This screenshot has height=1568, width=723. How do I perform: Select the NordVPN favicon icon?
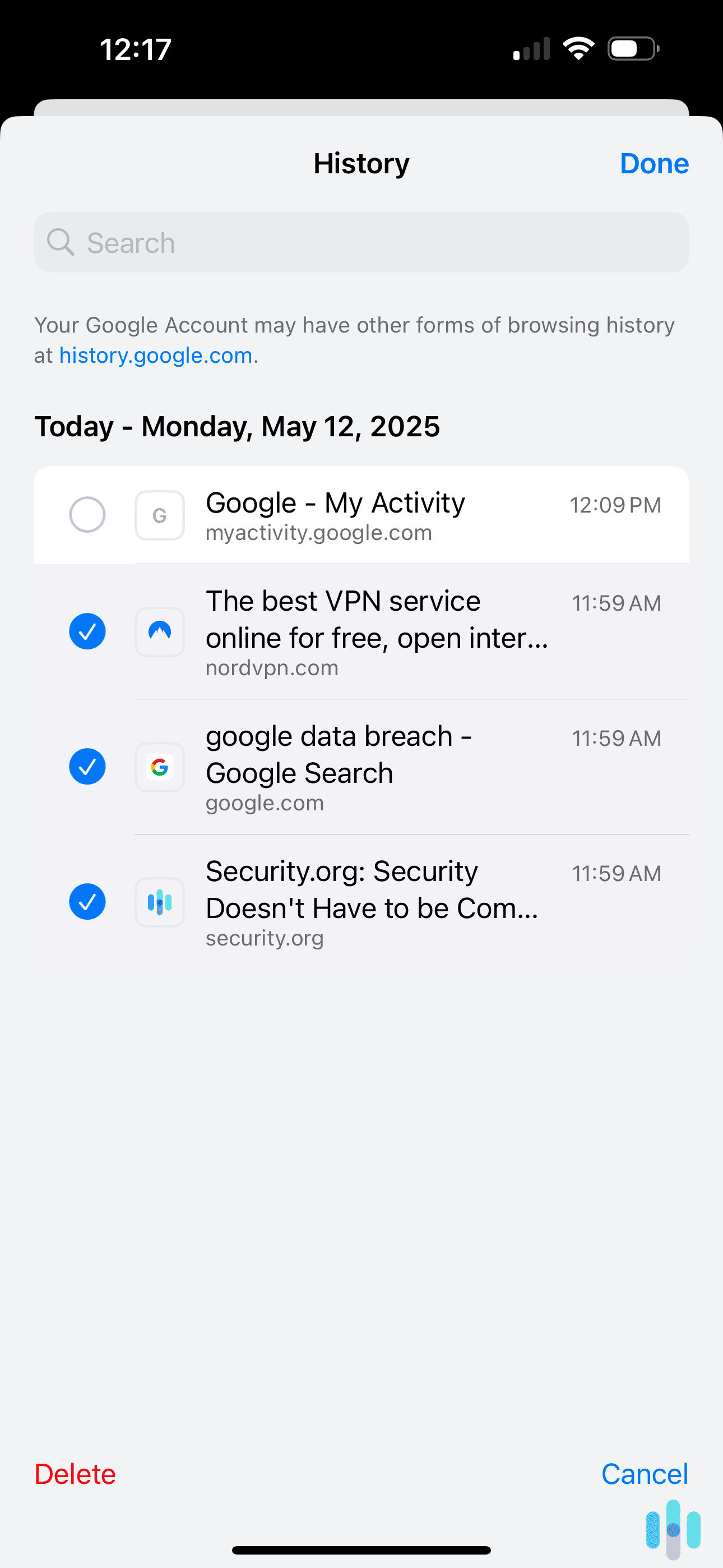coord(159,632)
